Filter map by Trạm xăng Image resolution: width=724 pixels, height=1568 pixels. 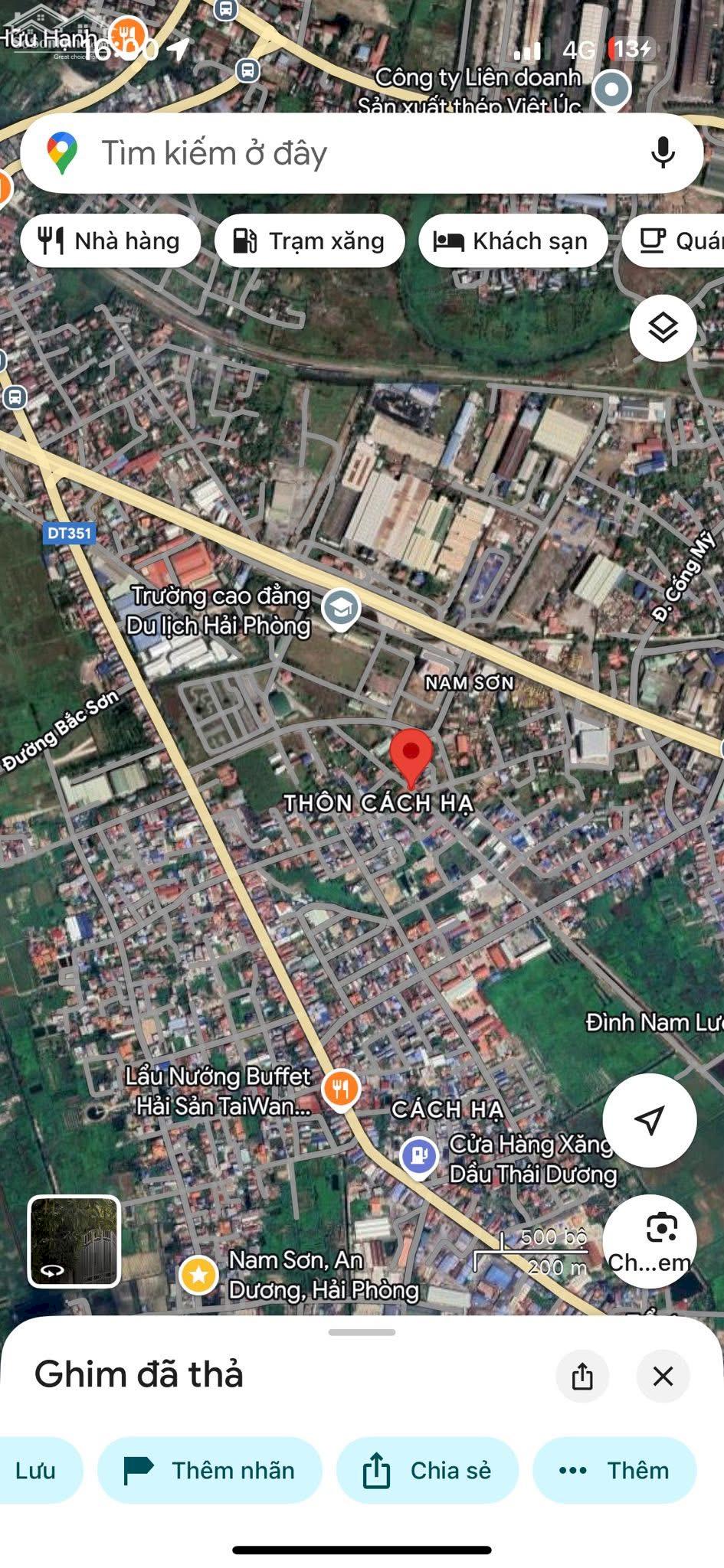(310, 241)
